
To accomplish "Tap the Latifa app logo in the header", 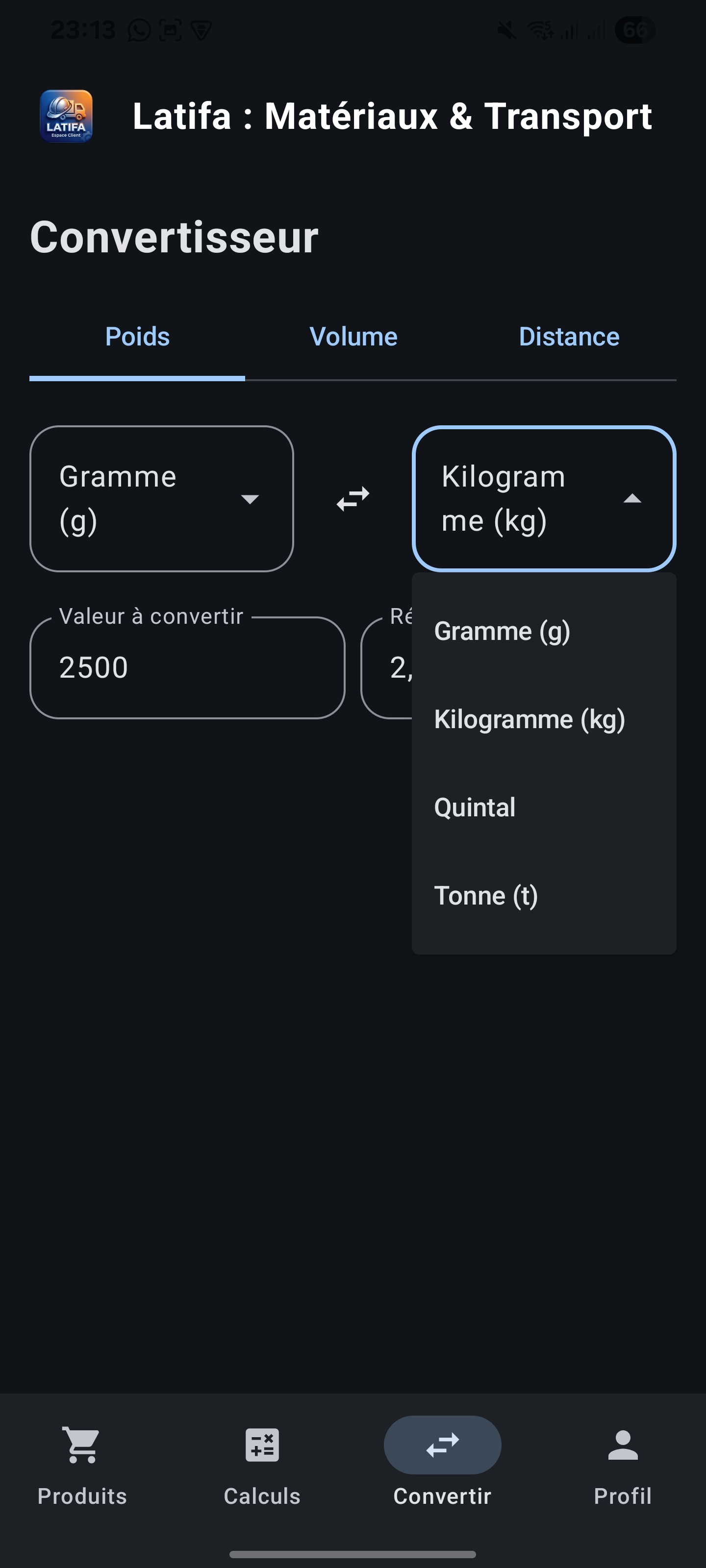I will [x=67, y=117].
